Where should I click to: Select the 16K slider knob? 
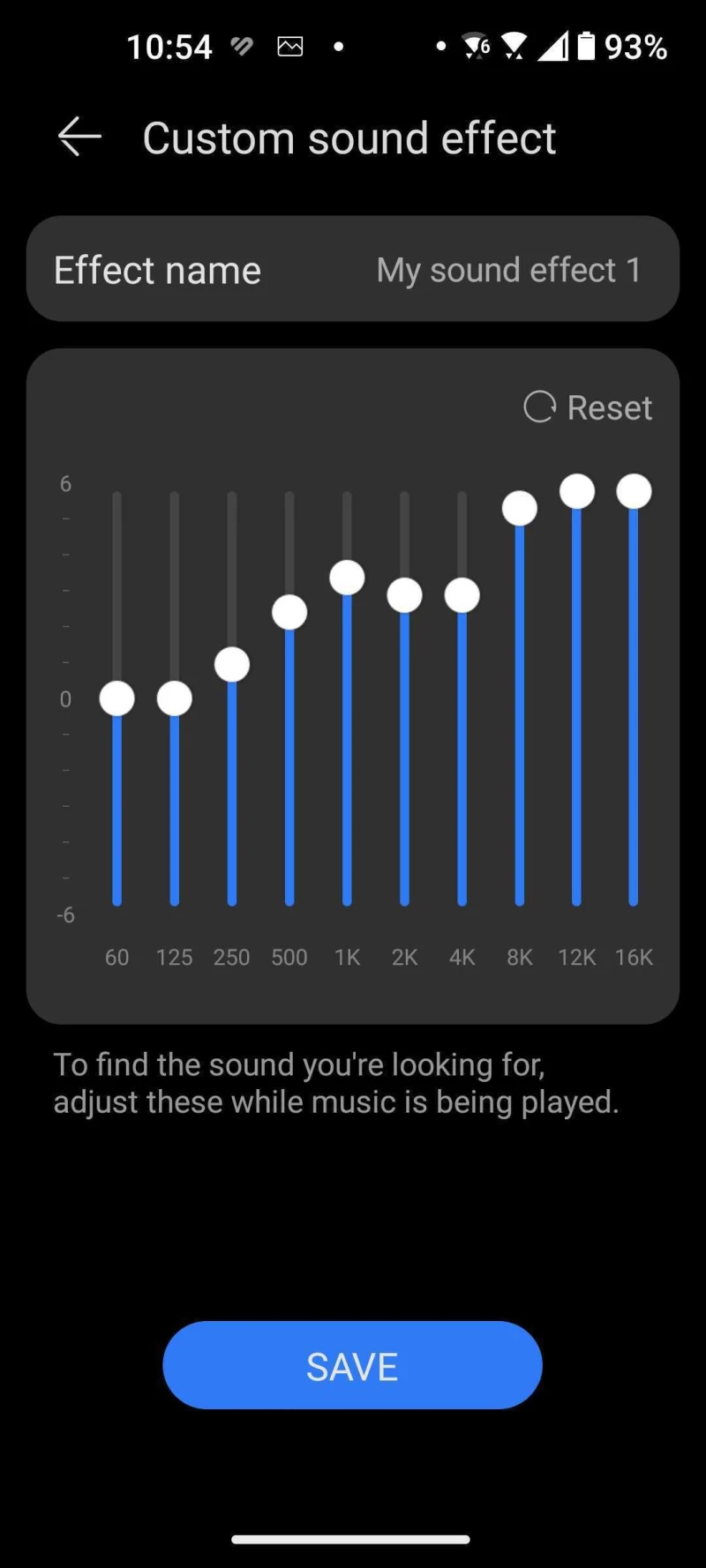pyautogui.click(x=634, y=491)
